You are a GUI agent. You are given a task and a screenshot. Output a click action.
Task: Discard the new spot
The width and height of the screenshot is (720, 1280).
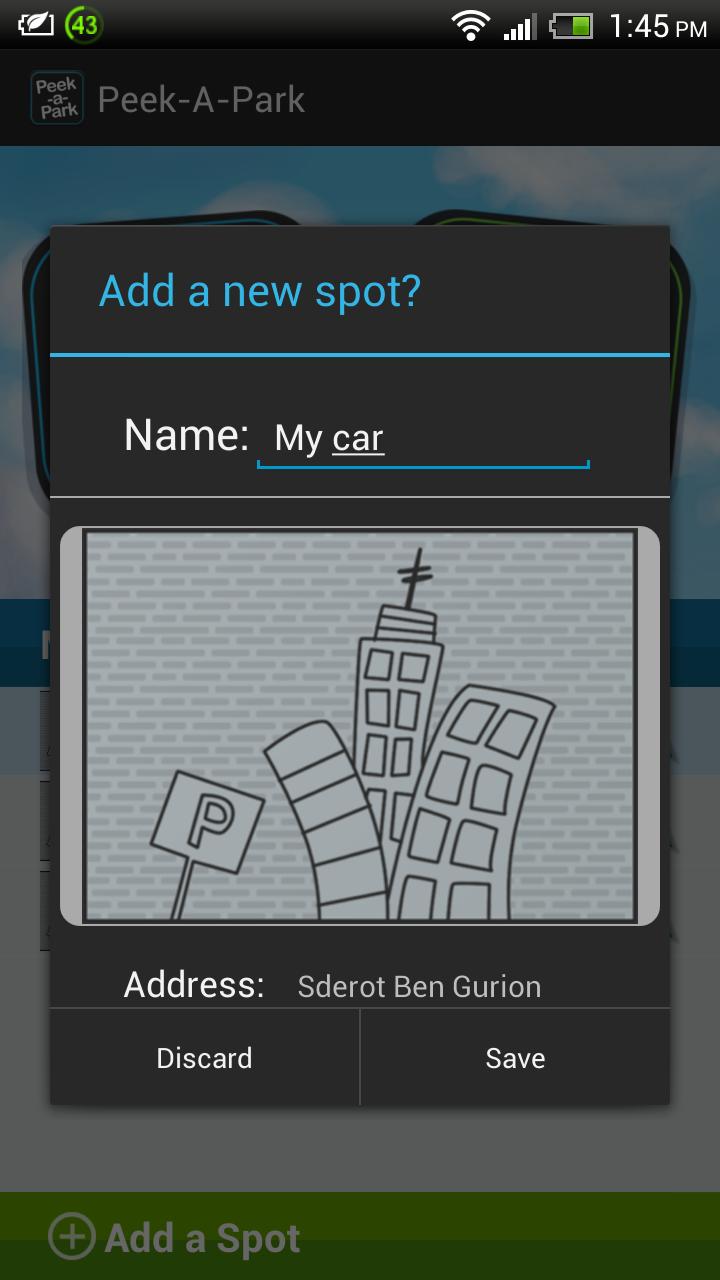204,1058
